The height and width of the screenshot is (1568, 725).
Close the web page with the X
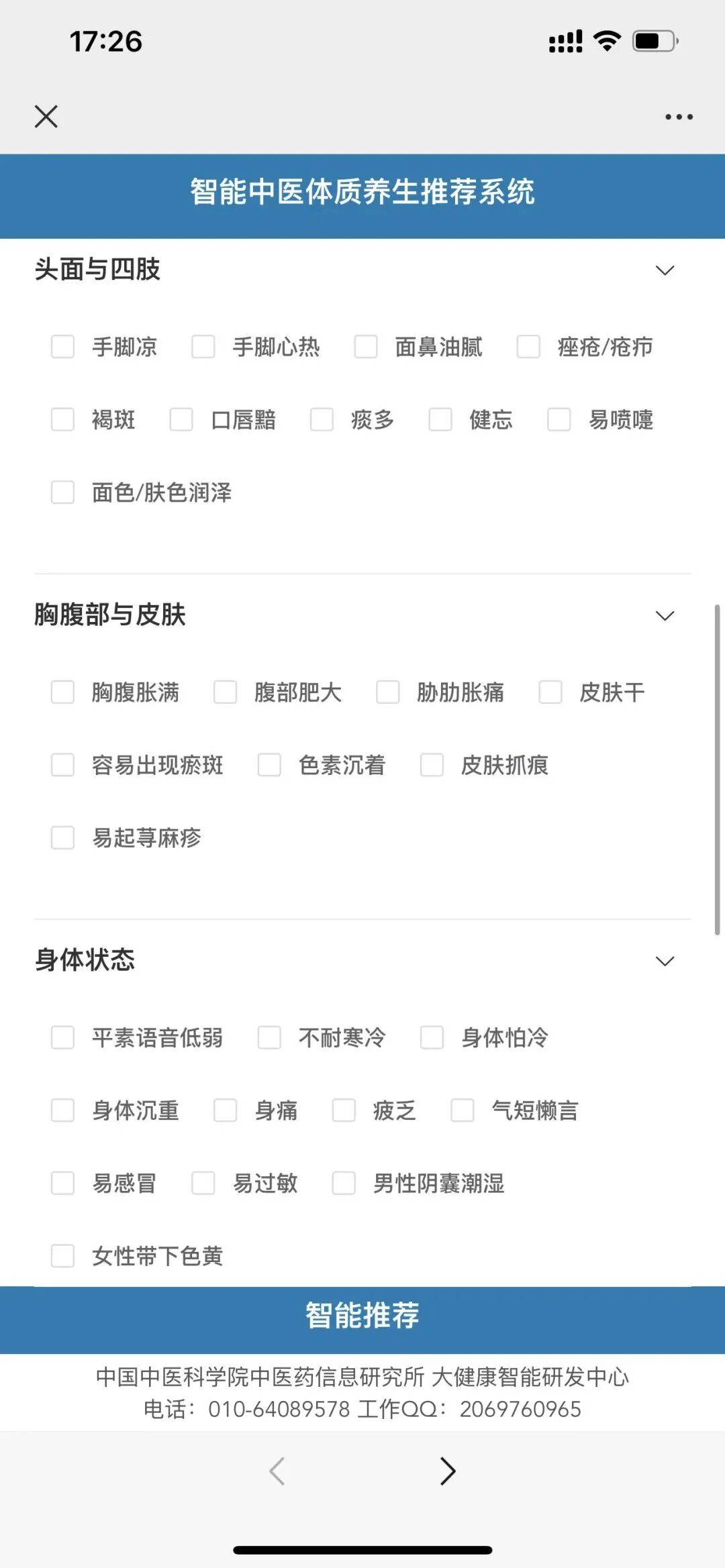(46, 117)
